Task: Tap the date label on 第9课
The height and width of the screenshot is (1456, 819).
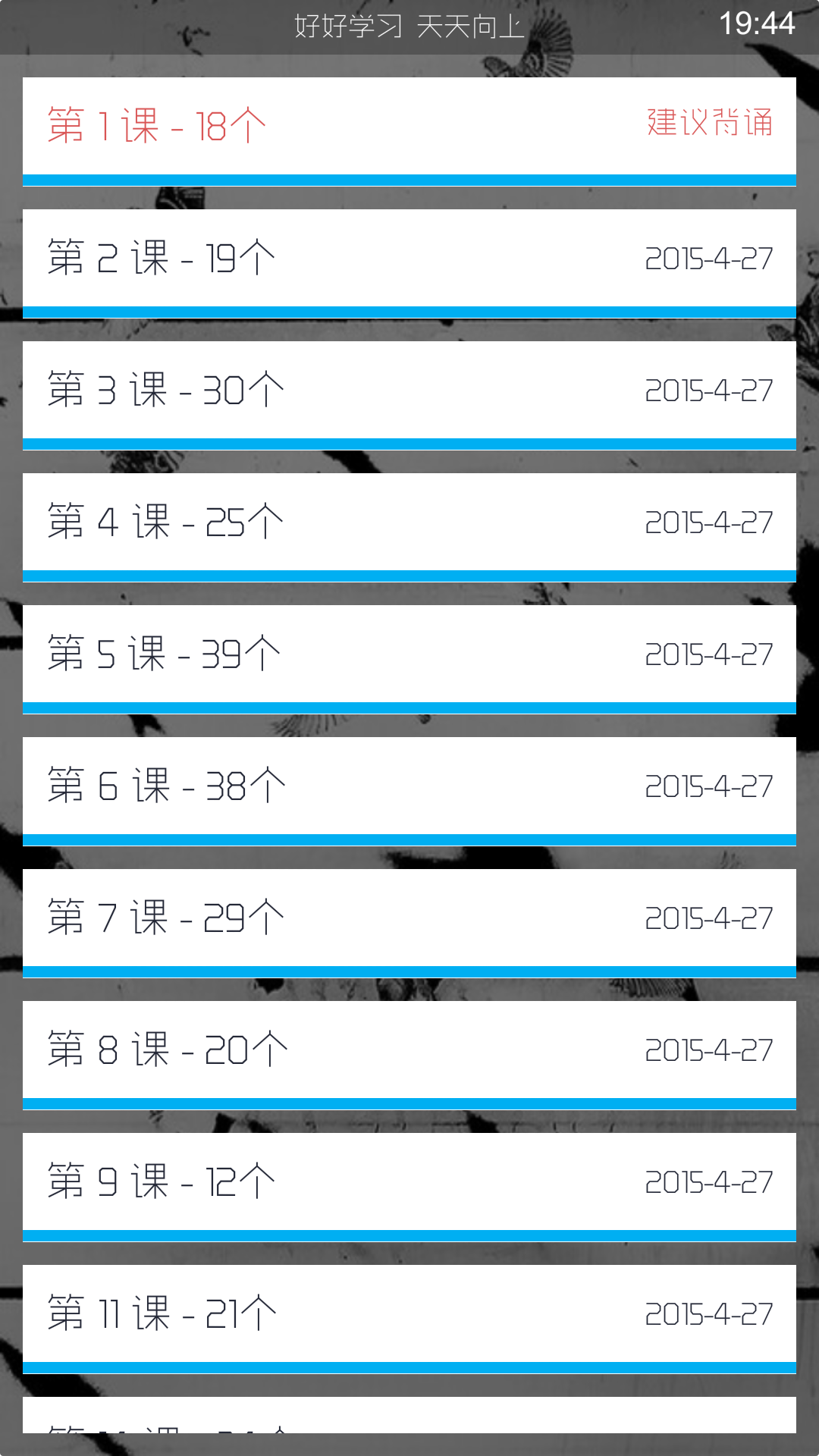Action: tap(707, 1180)
